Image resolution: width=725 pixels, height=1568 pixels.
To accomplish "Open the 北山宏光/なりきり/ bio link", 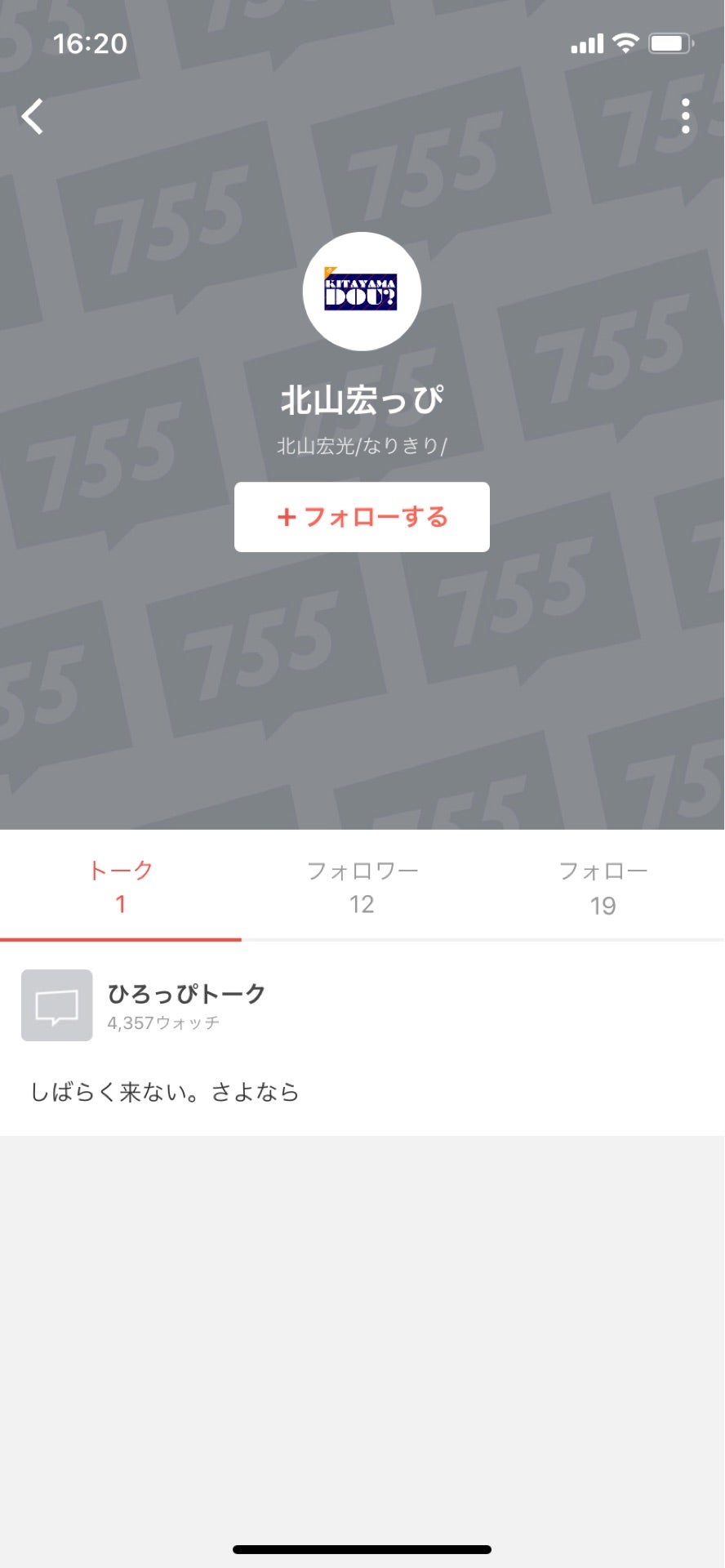I will point(362,445).
